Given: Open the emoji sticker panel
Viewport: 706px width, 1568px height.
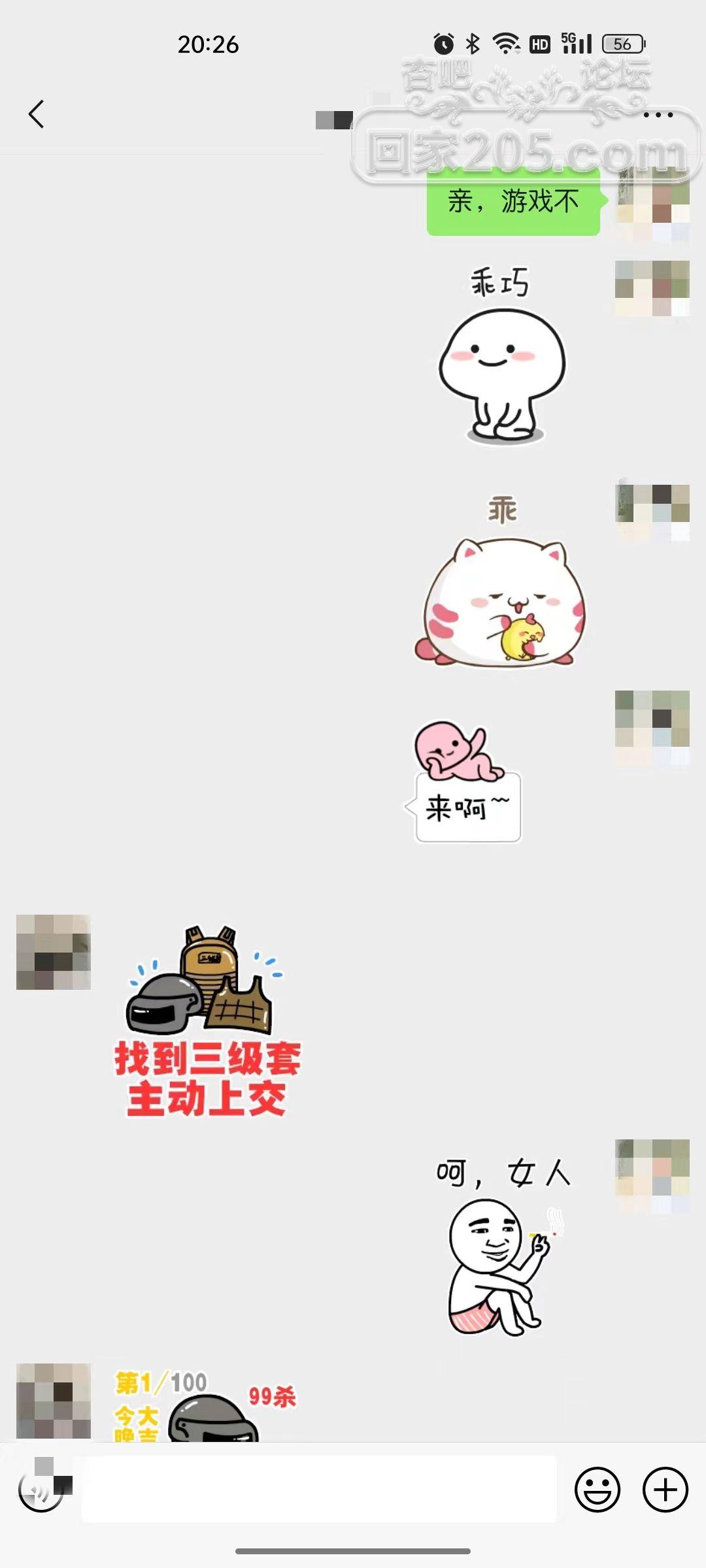Looking at the screenshot, I should click(597, 1490).
